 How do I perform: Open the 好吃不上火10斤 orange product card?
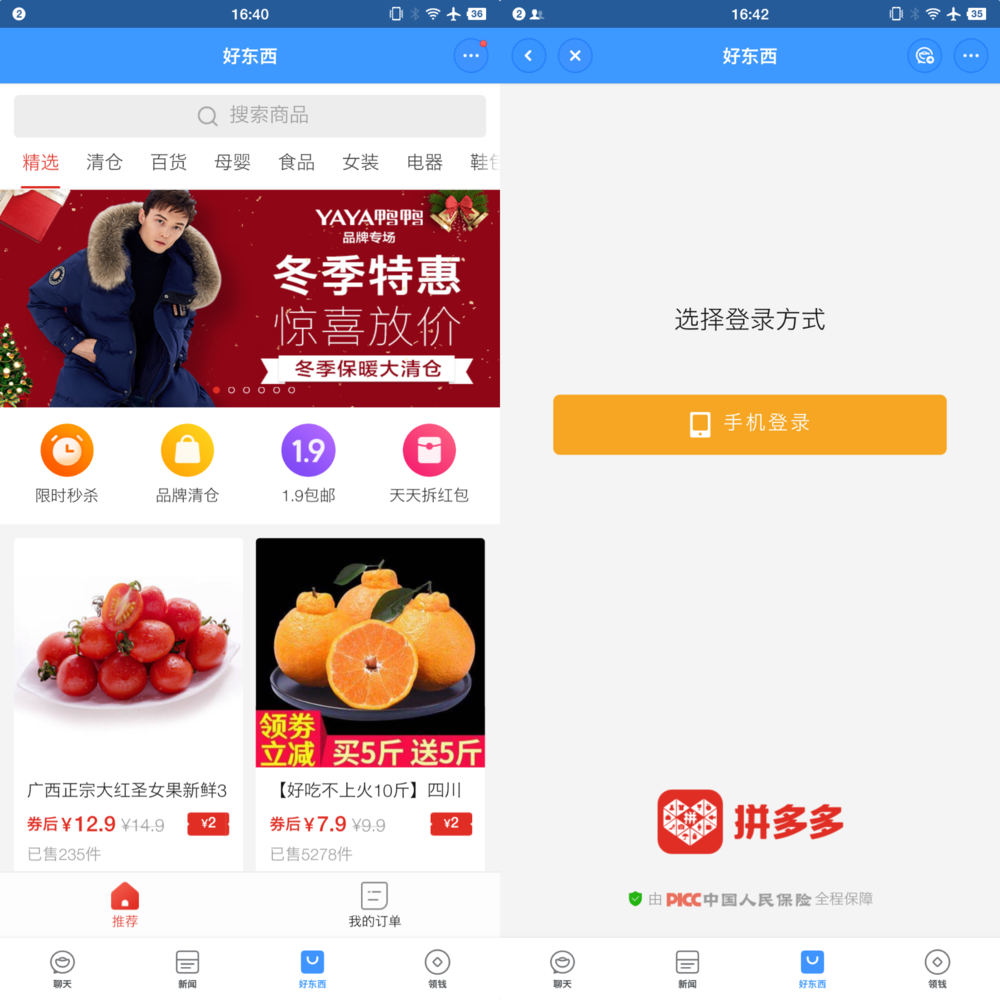(x=370, y=700)
